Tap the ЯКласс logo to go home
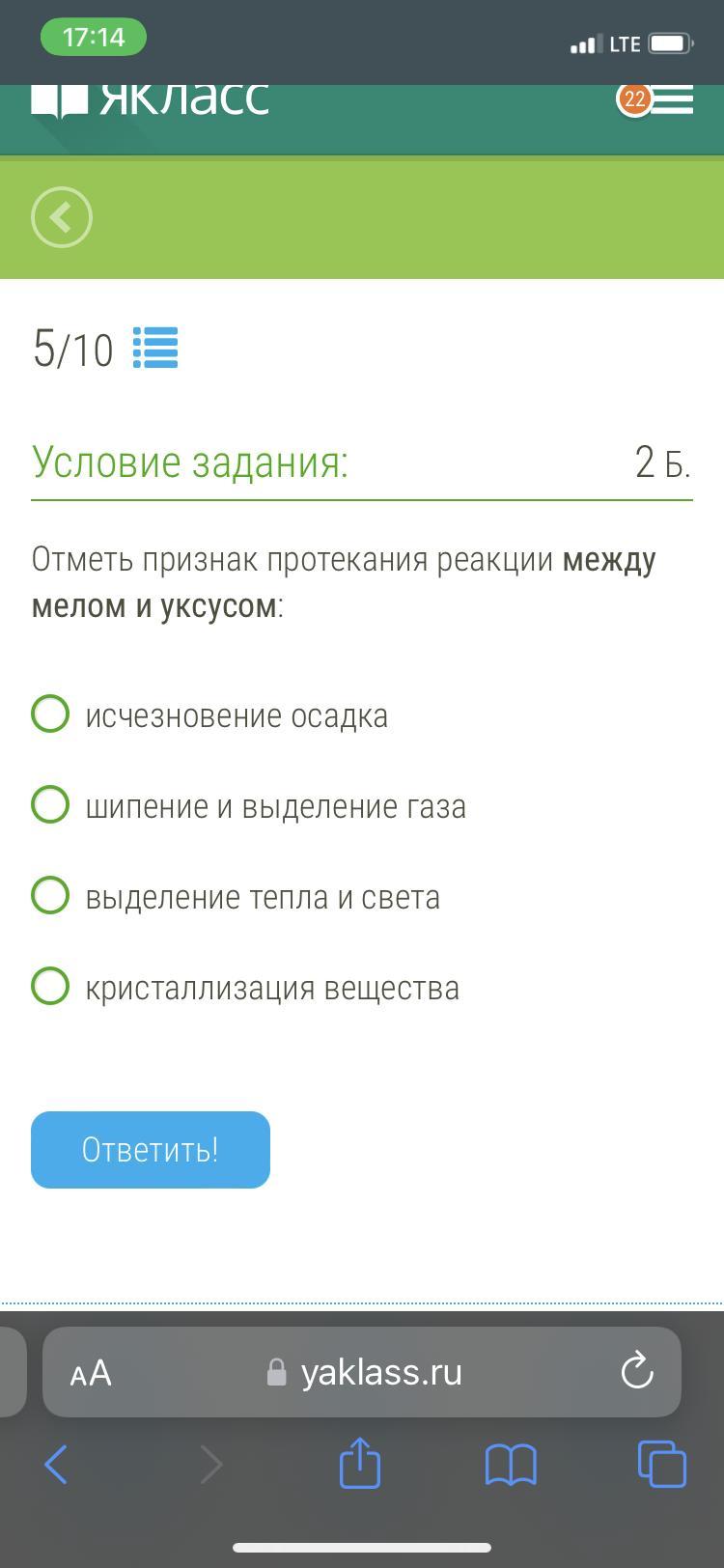 pyautogui.click(x=151, y=100)
